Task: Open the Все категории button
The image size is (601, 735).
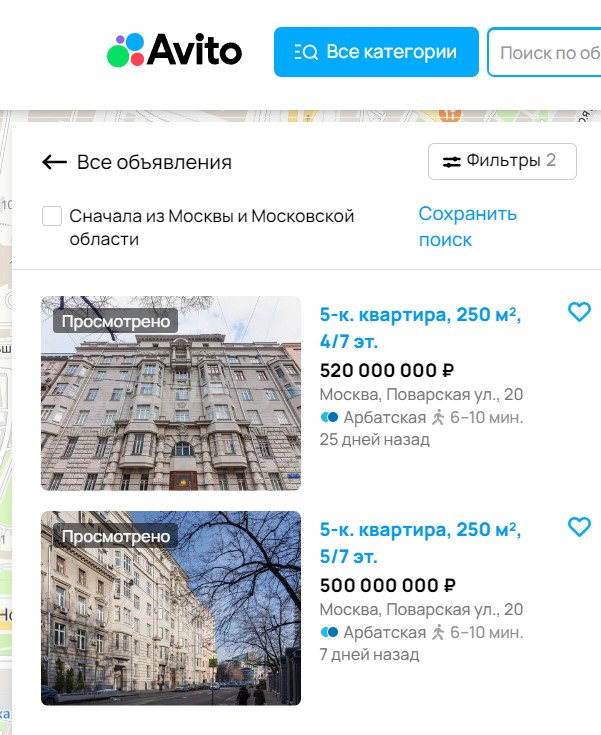Action: [x=376, y=52]
